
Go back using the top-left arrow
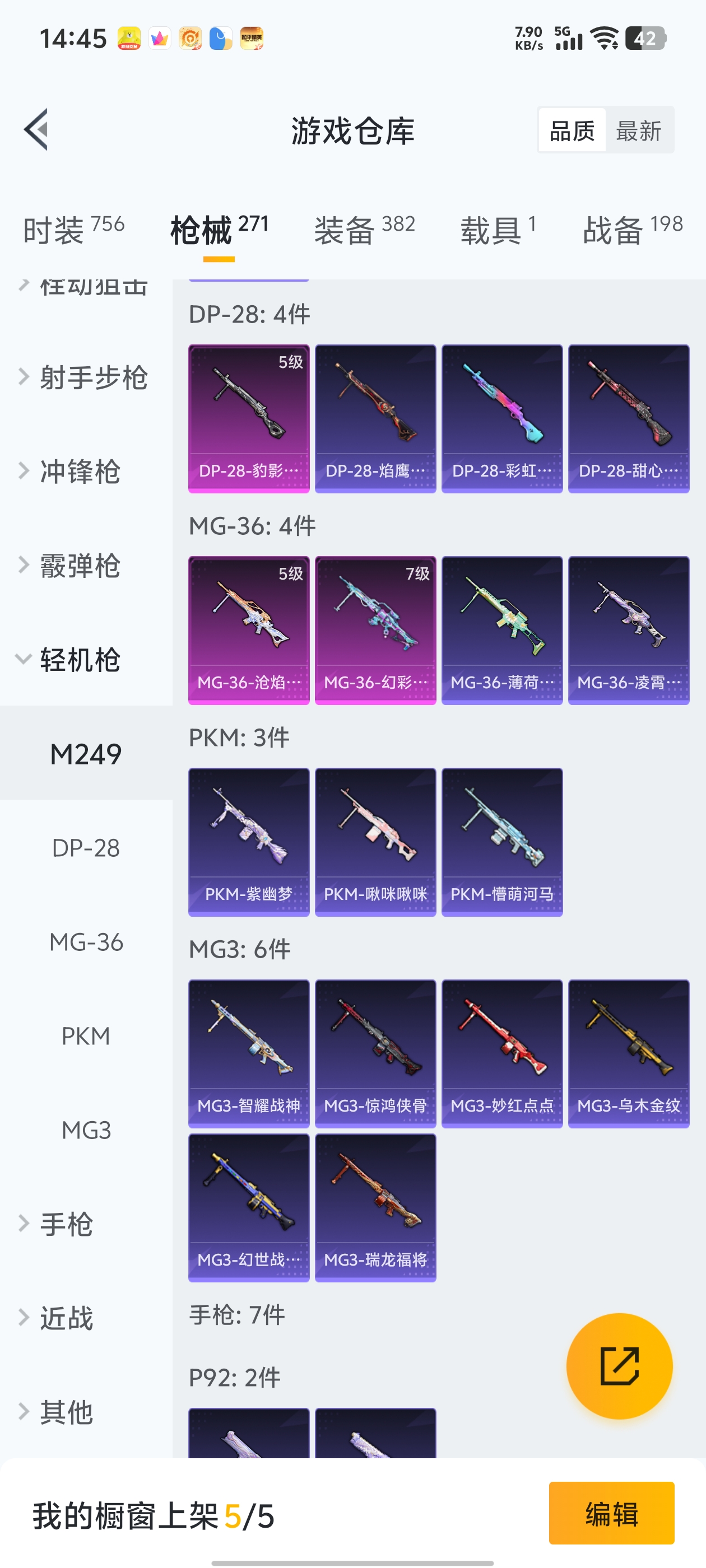(x=36, y=130)
